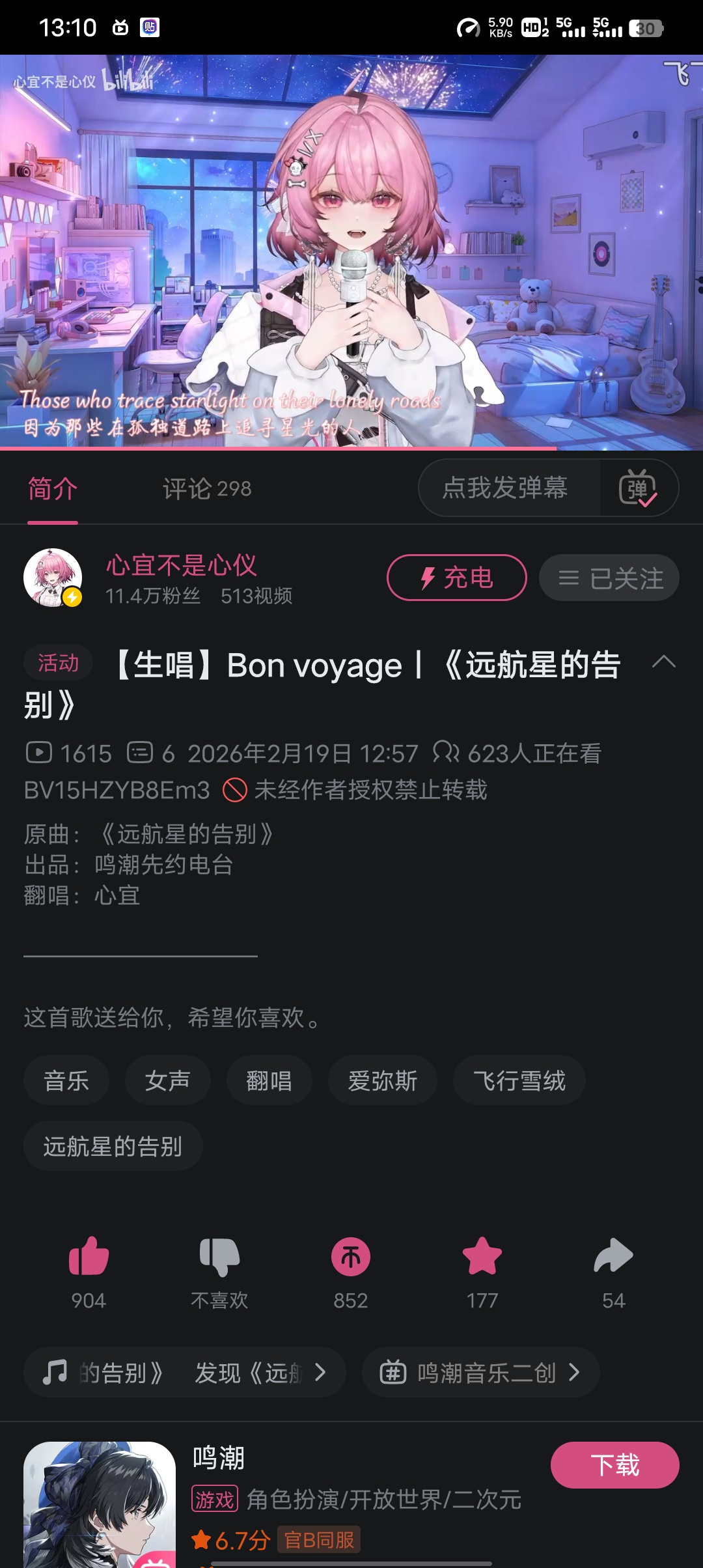Open the 爱弥斯 tag
Screen dimensions: 703x1568
point(383,1080)
